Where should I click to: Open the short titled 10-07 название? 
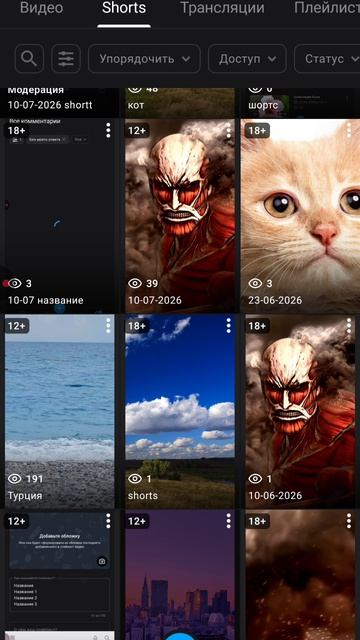point(60,216)
